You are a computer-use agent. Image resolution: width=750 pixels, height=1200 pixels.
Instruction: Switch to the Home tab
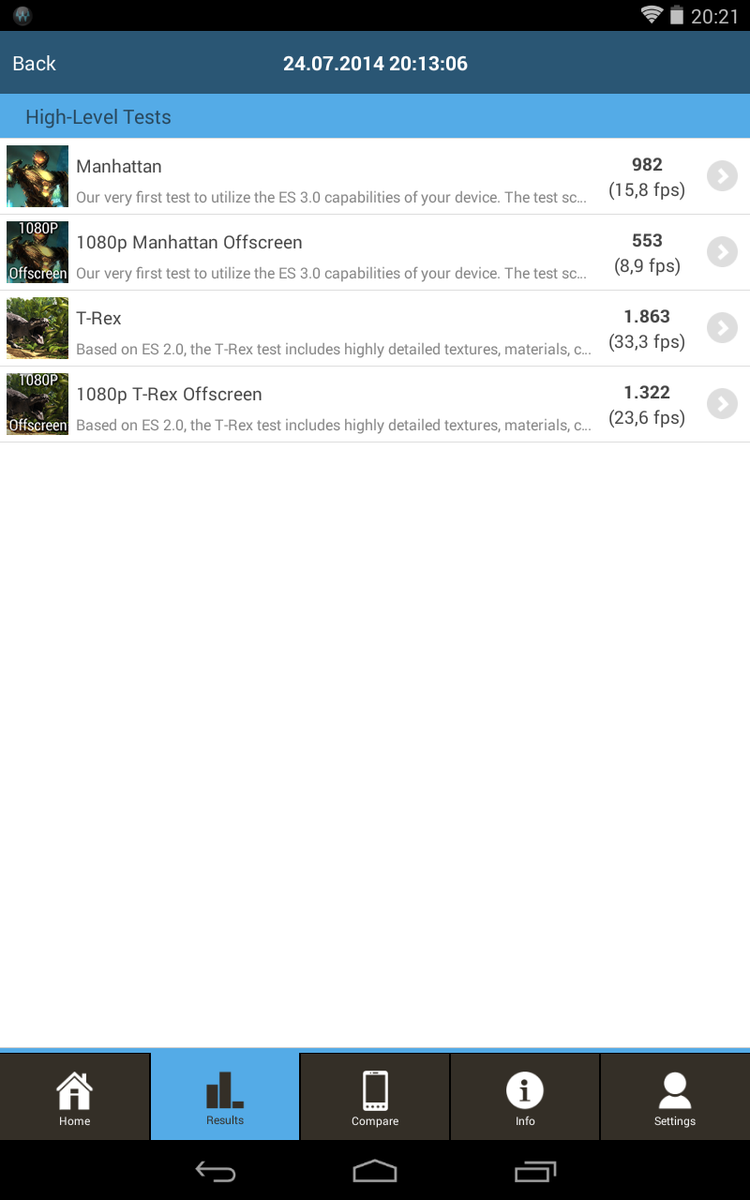pos(75,1097)
